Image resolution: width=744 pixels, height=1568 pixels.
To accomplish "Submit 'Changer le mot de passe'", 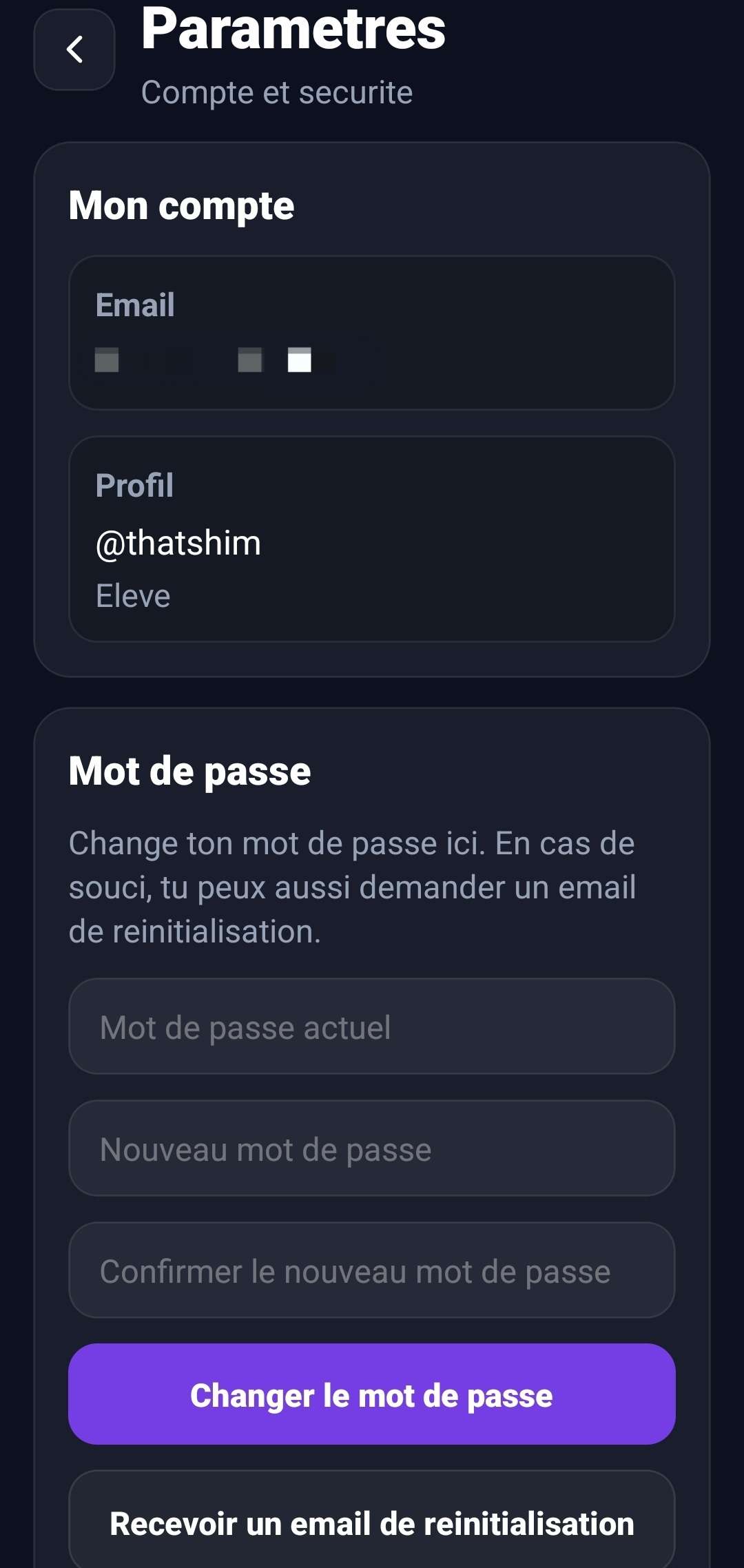I will (372, 1394).
